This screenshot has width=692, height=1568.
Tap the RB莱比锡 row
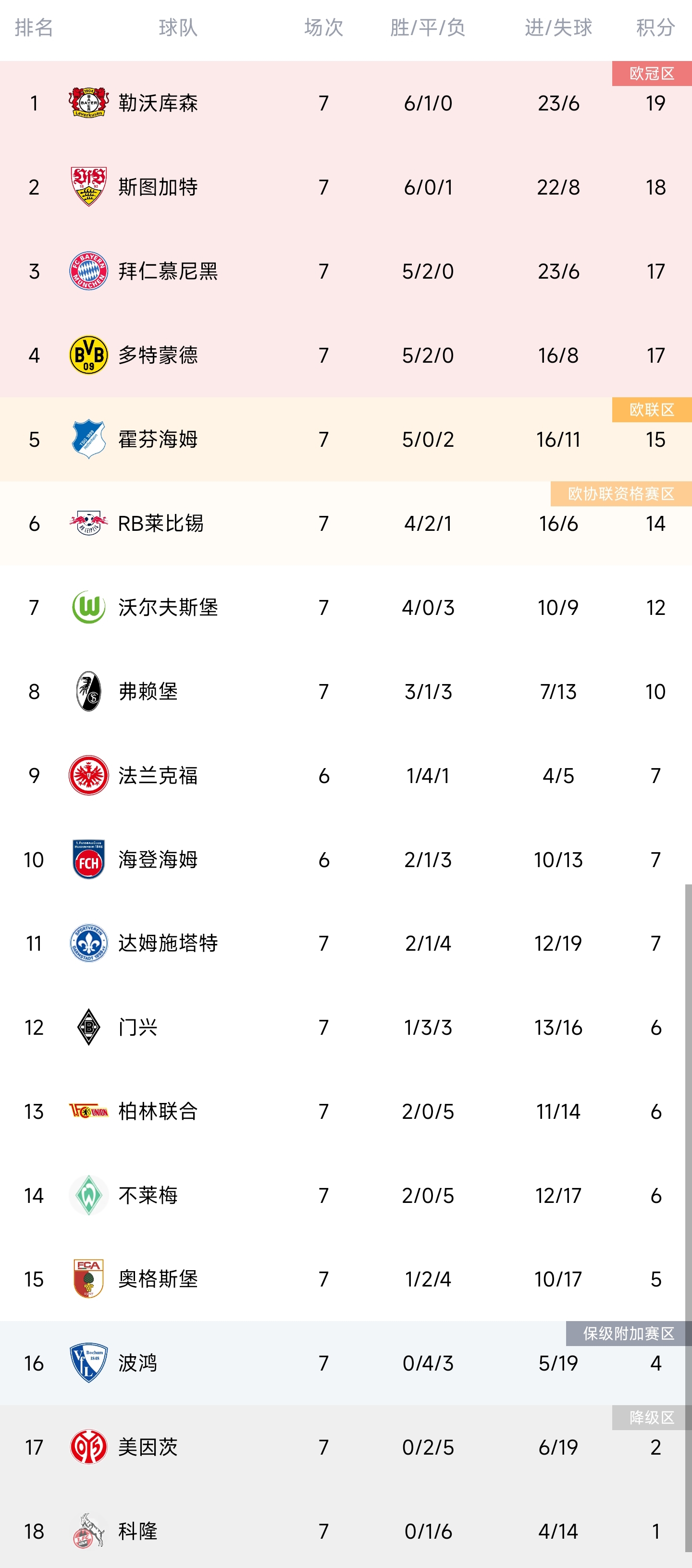click(346, 523)
